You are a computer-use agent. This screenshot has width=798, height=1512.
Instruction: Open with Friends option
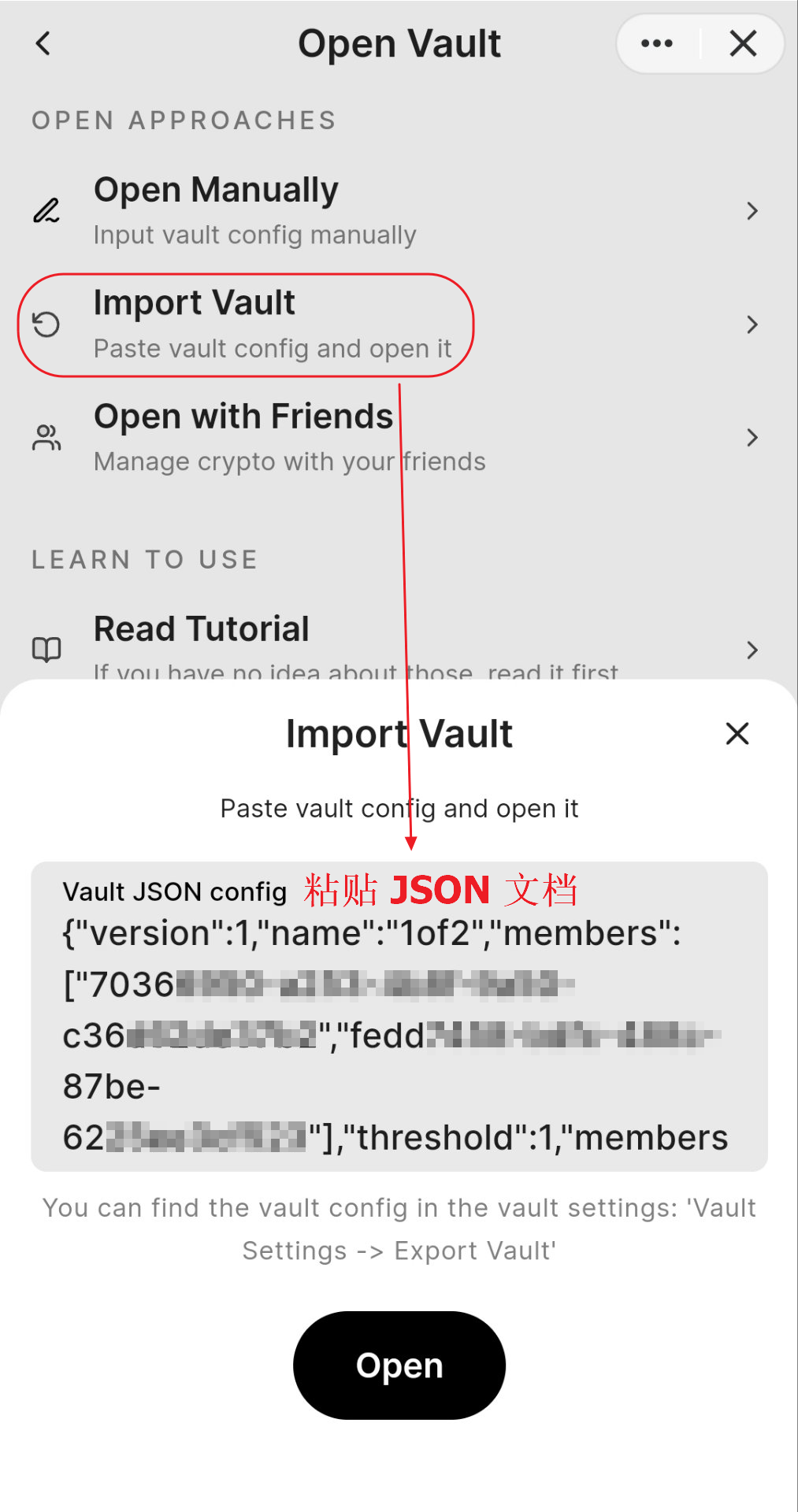coord(394,437)
